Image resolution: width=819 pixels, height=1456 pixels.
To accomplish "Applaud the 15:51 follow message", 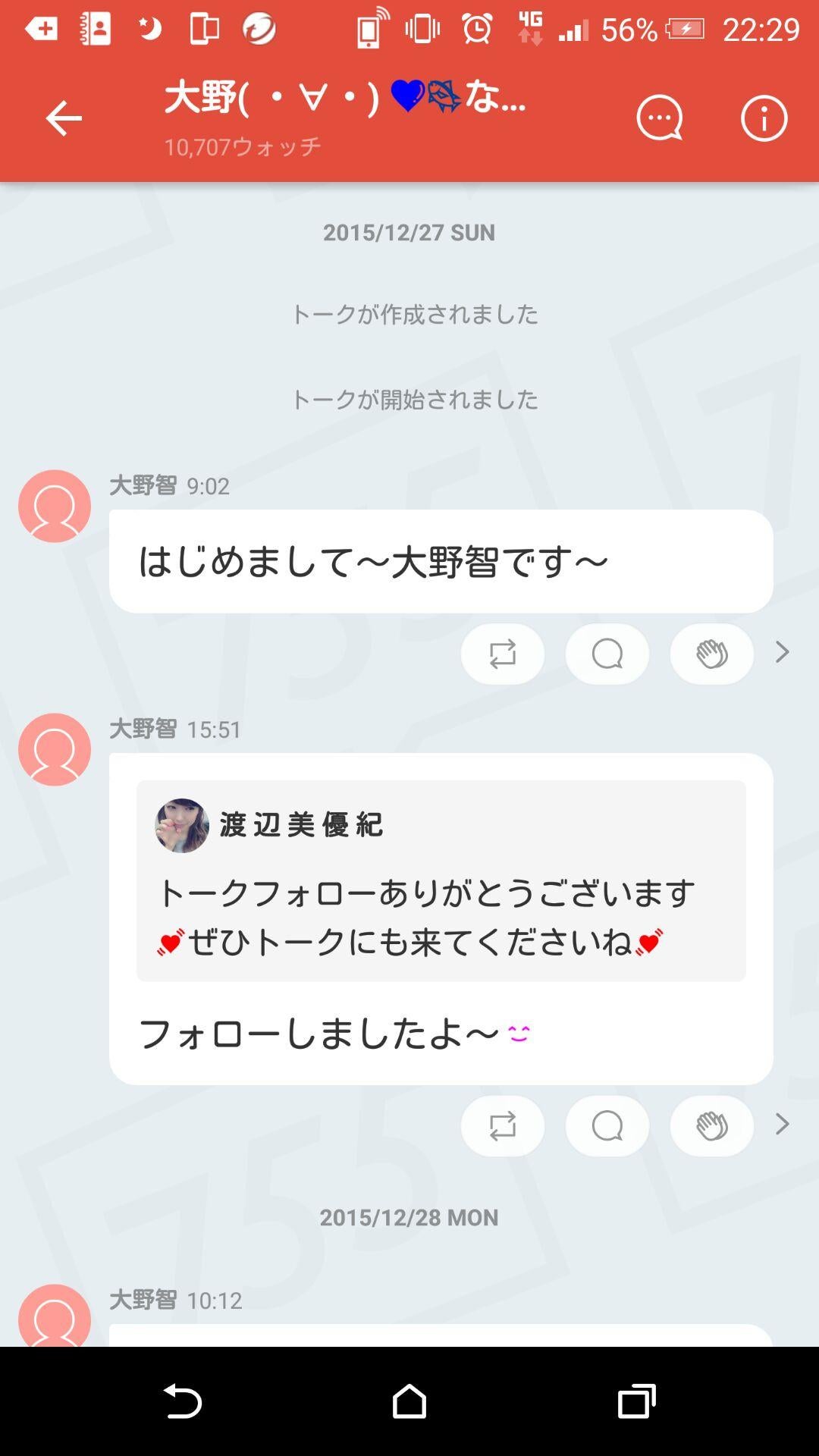I will click(711, 1125).
